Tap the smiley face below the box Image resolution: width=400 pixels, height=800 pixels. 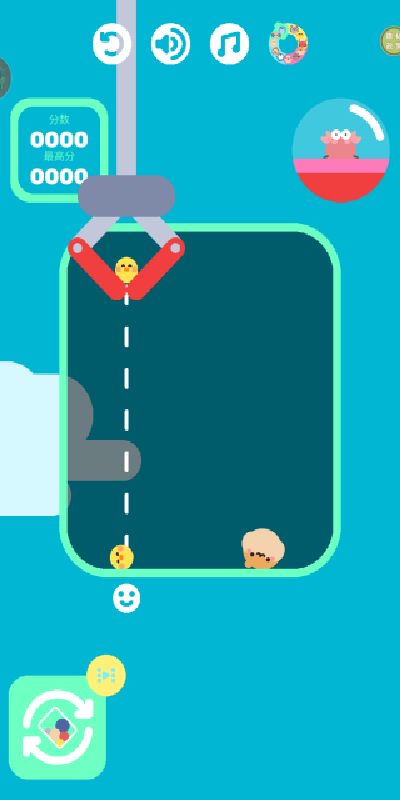(127, 598)
